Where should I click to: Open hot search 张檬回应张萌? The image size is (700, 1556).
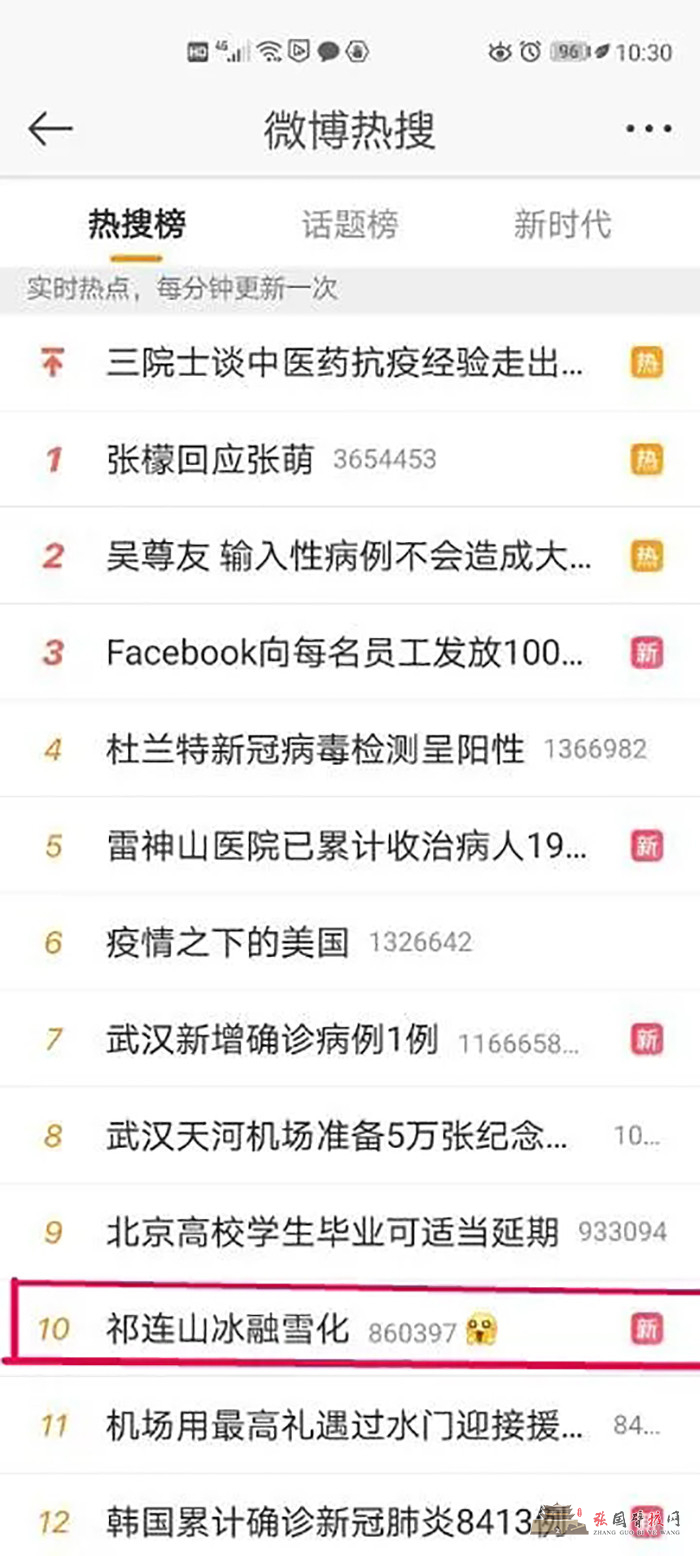210,459
